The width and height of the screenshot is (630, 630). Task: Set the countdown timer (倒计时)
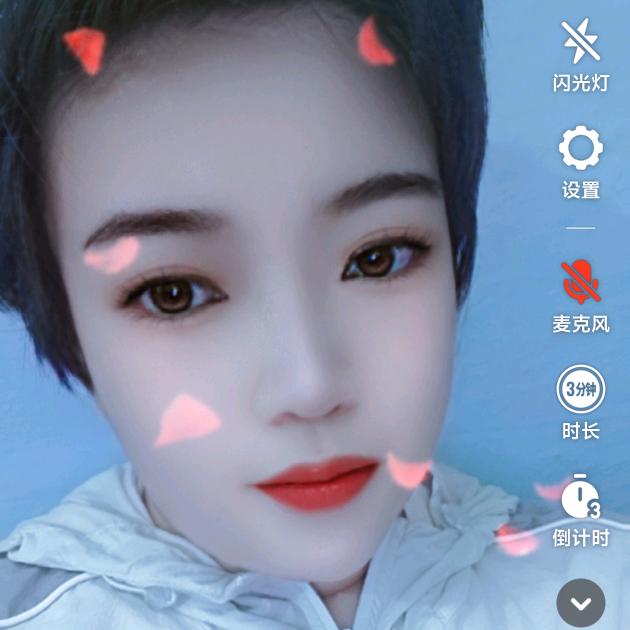[x=580, y=498]
